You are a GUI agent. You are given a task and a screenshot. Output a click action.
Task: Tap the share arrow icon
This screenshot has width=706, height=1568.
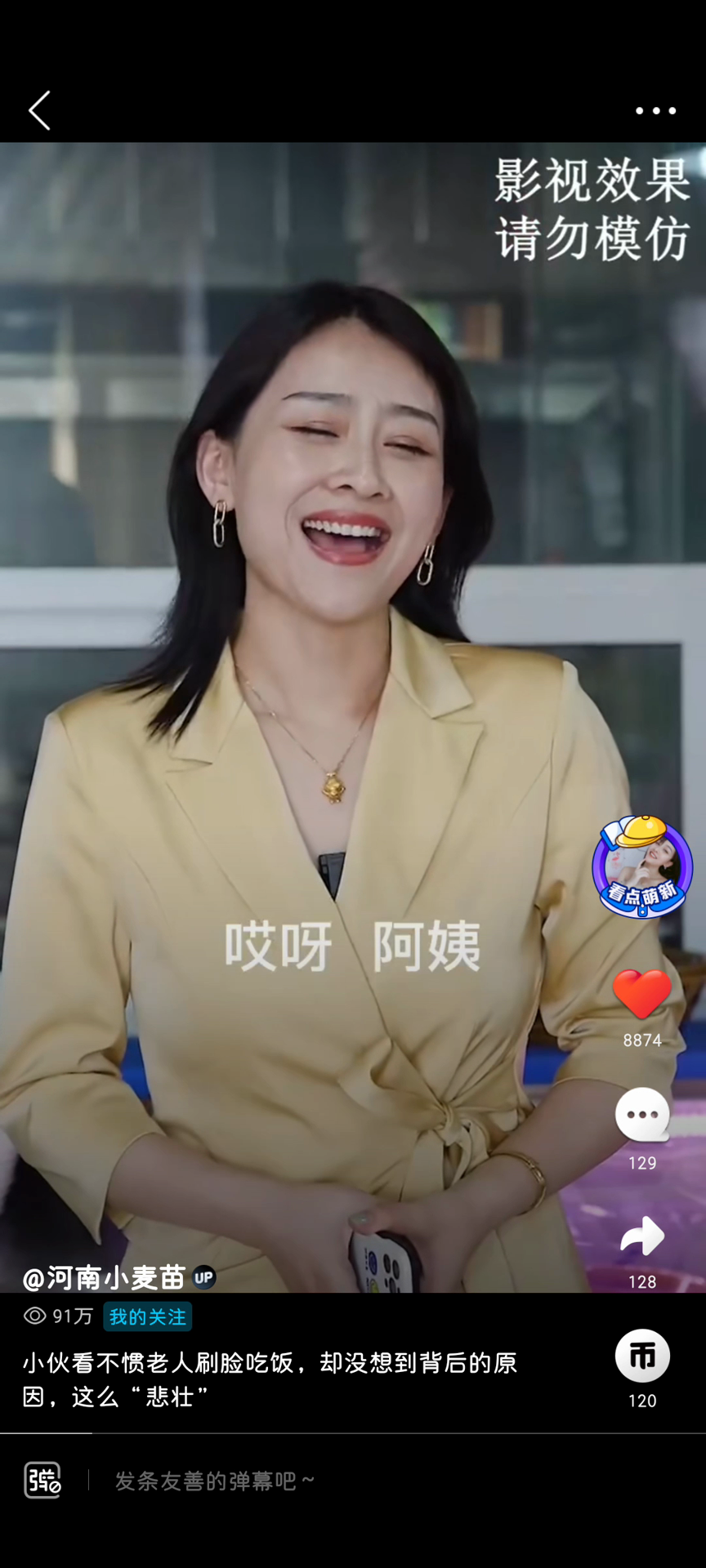tap(642, 1236)
